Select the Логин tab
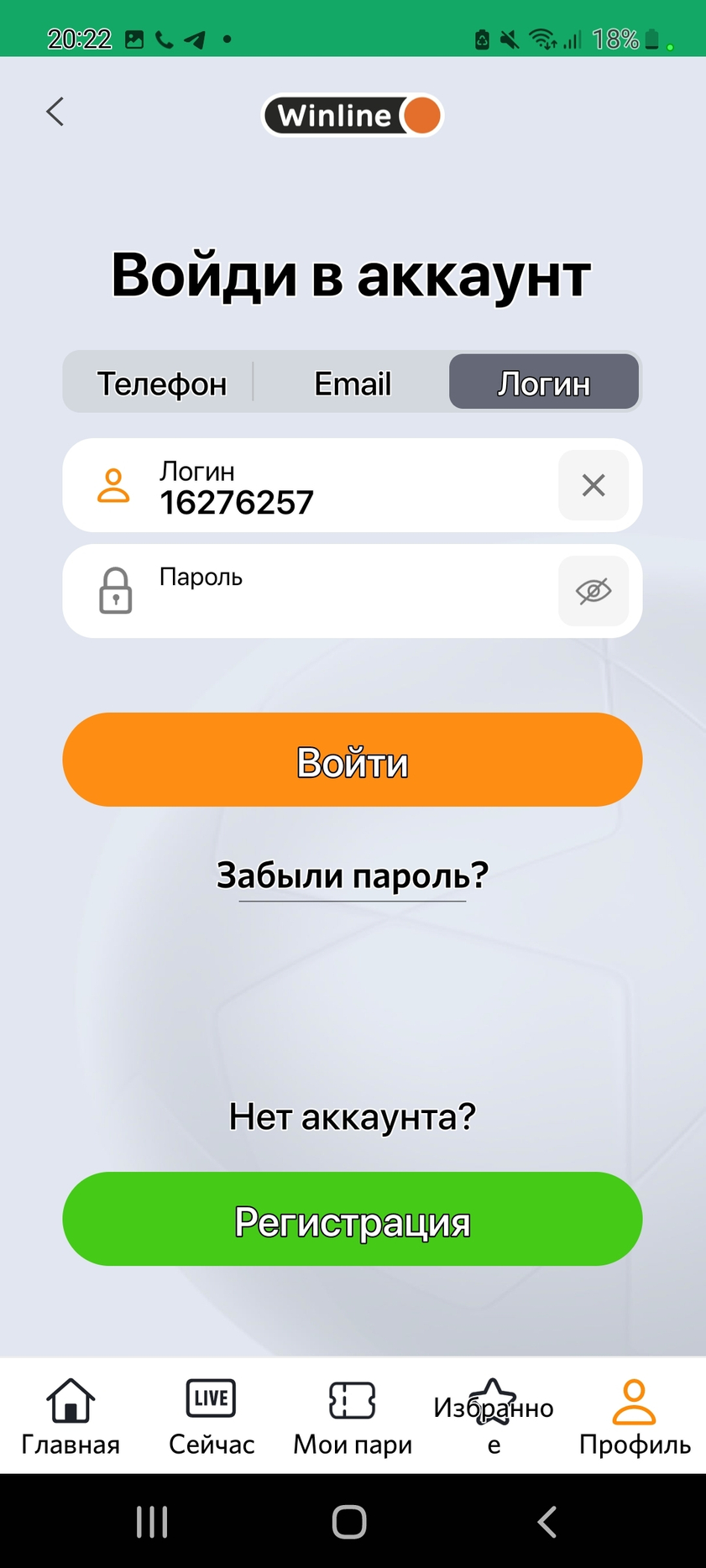This screenshot has width=706, height=1568. pos(544,383)
